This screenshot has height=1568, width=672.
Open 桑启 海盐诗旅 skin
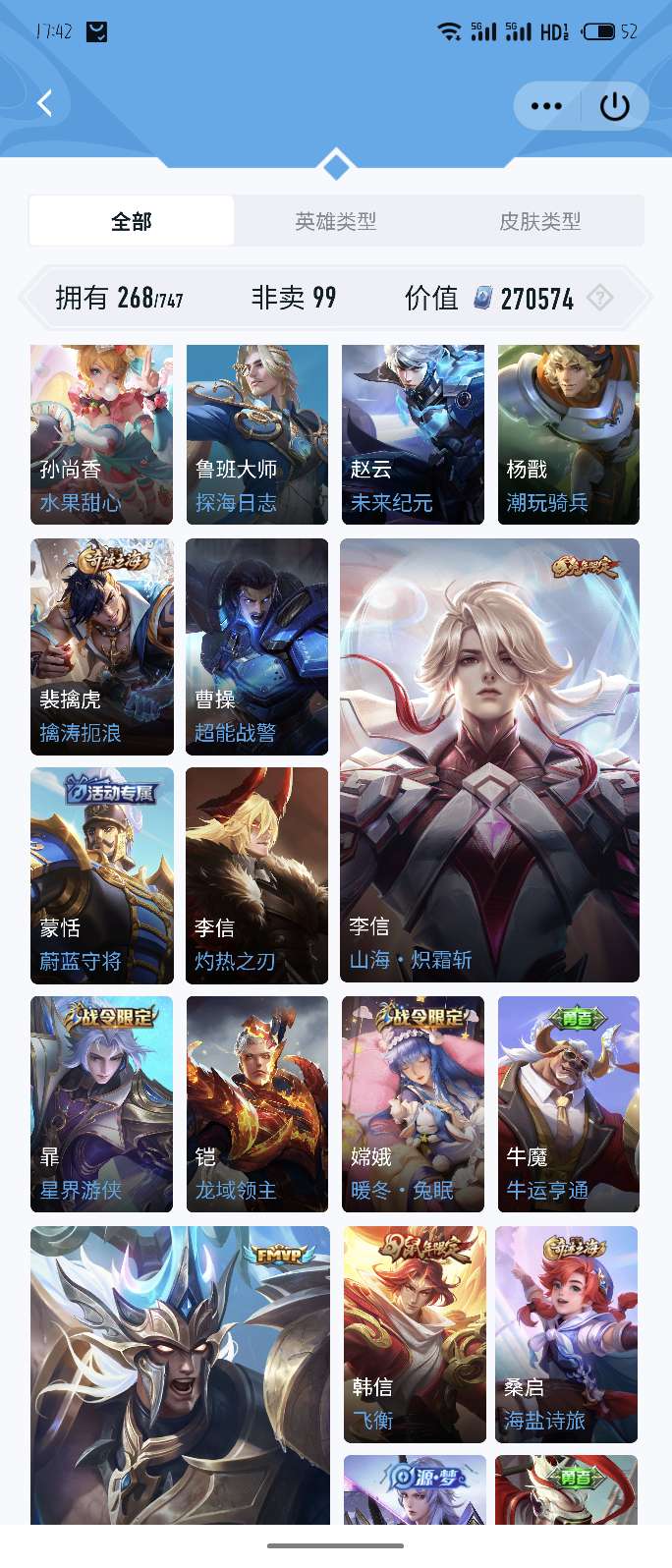click(x=567, y=1334)
